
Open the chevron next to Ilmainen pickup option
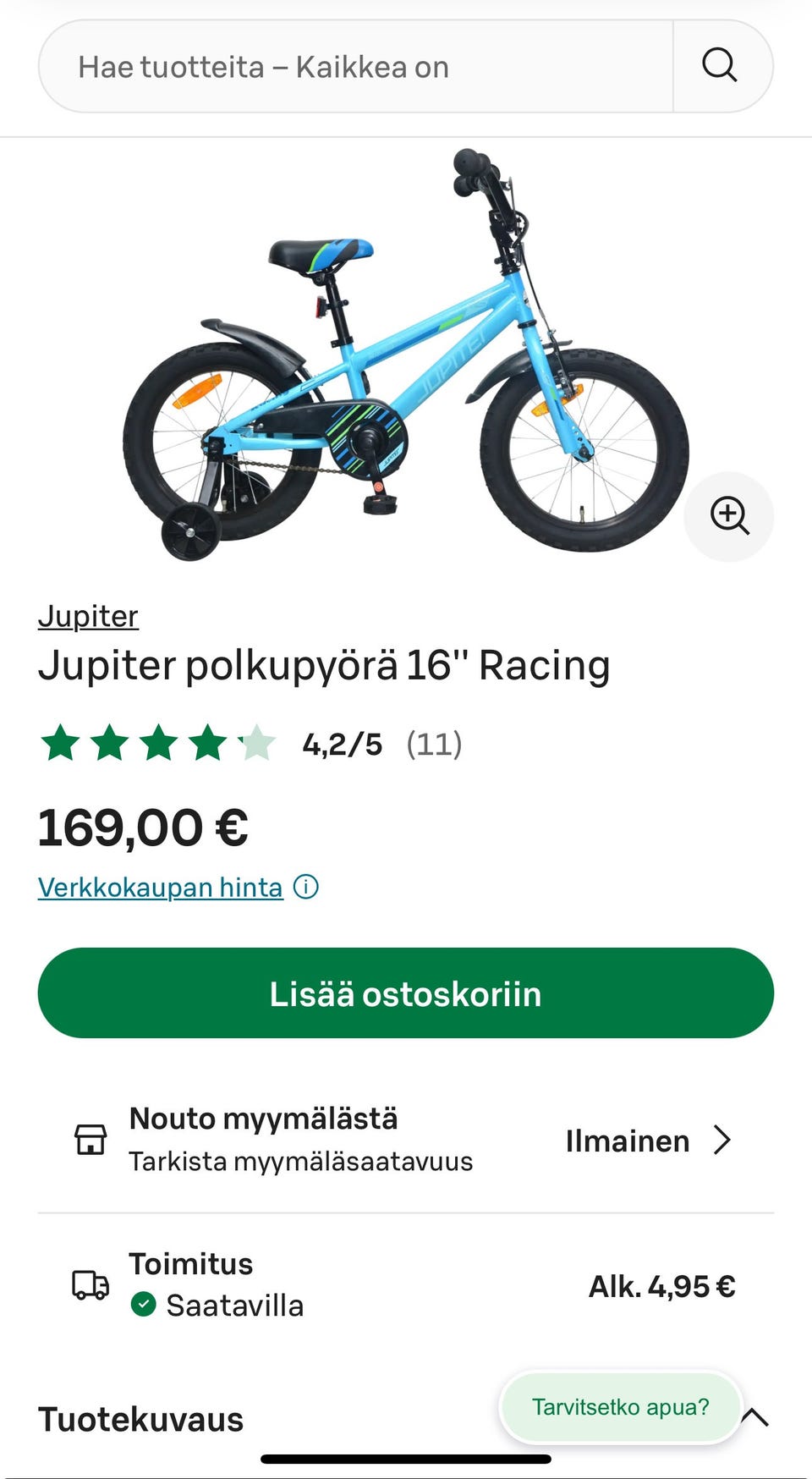(x=724, y=1140)
